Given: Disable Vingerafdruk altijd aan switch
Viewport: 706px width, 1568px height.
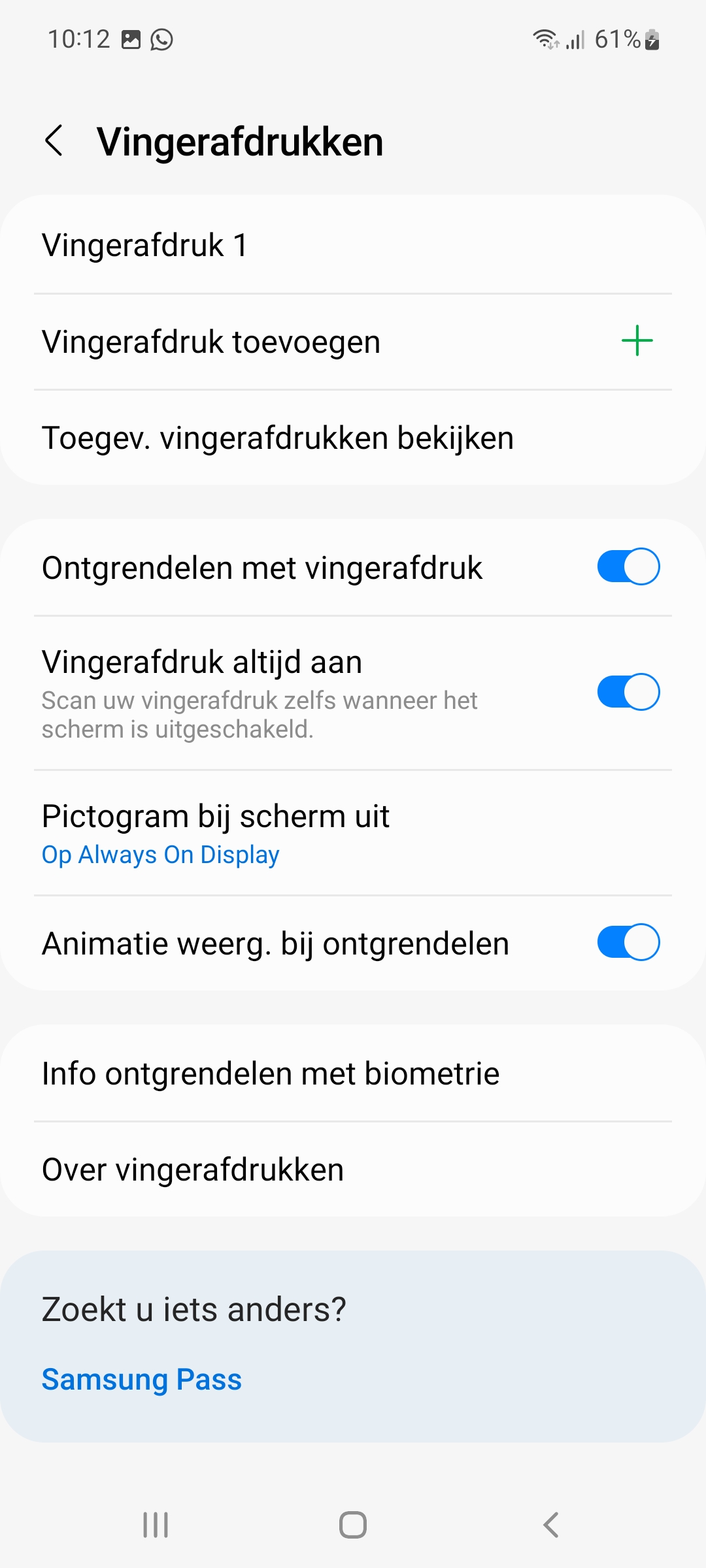Looking at the screenshot, I should 628,692.
